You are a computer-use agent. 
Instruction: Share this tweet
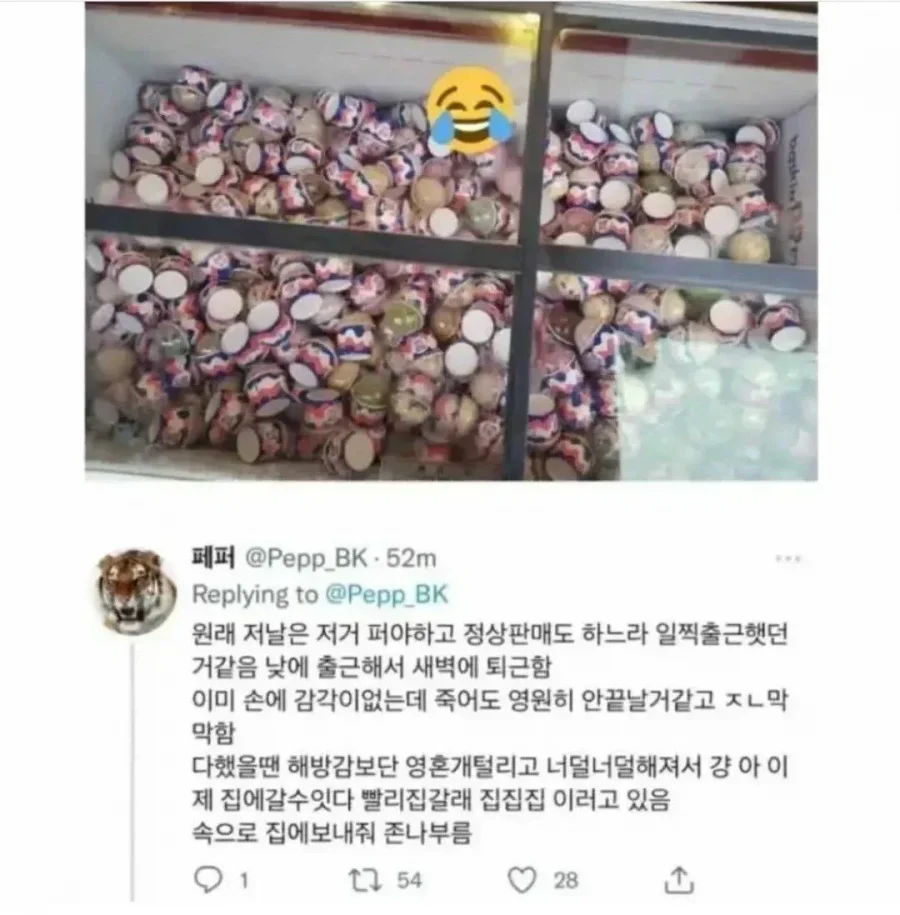click(x=679, y=879)
